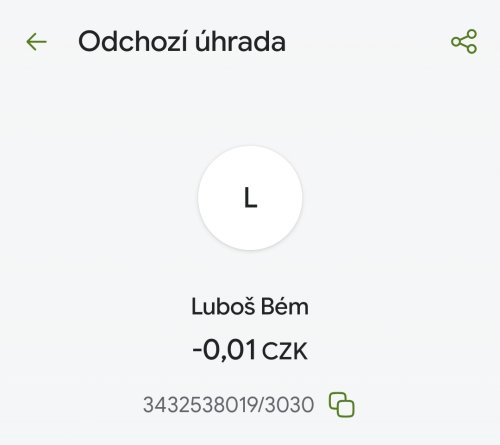Viewport: 500px width, 445px height.
Task: Share this outgoing payment
Action: (x=464, y=42)
